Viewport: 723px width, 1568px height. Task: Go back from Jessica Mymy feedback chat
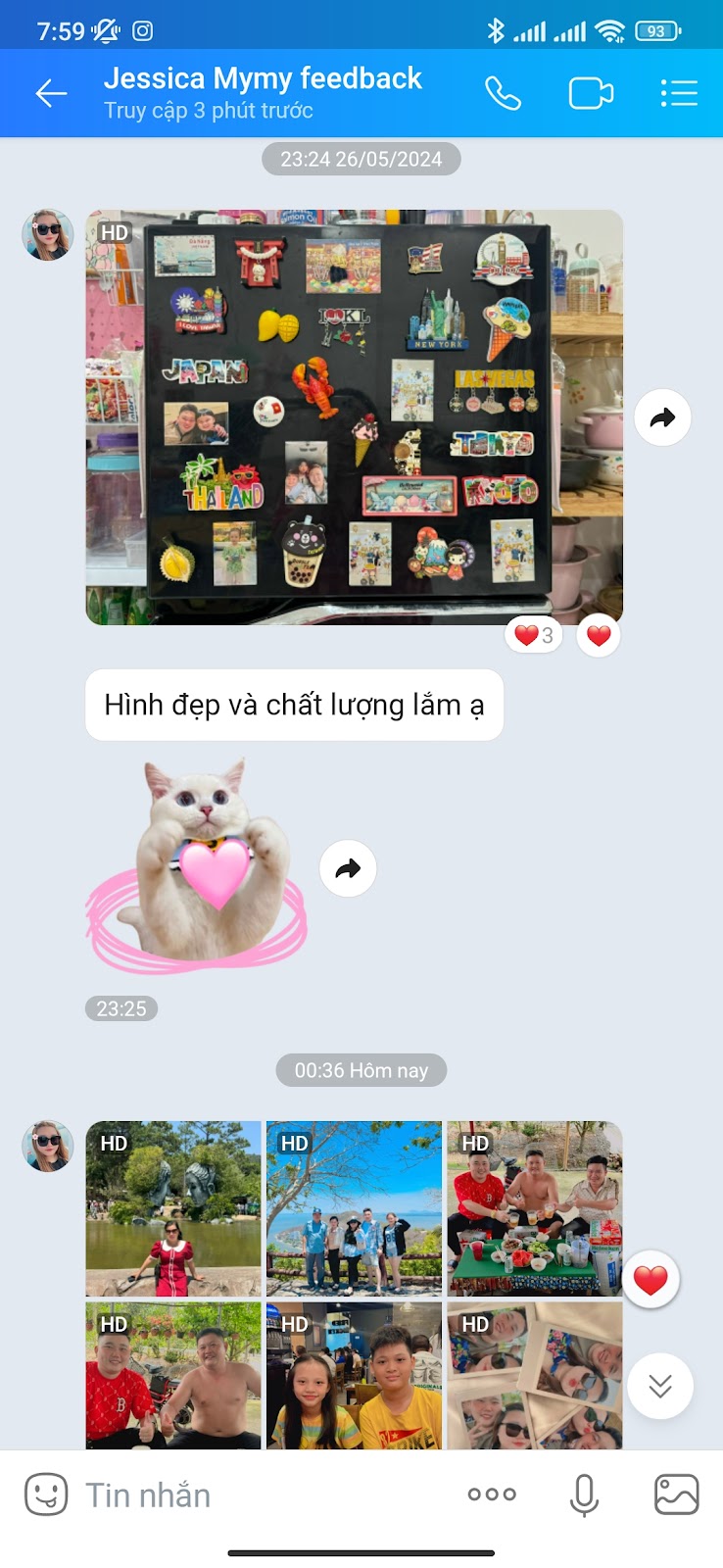click(x=51, y=94)
